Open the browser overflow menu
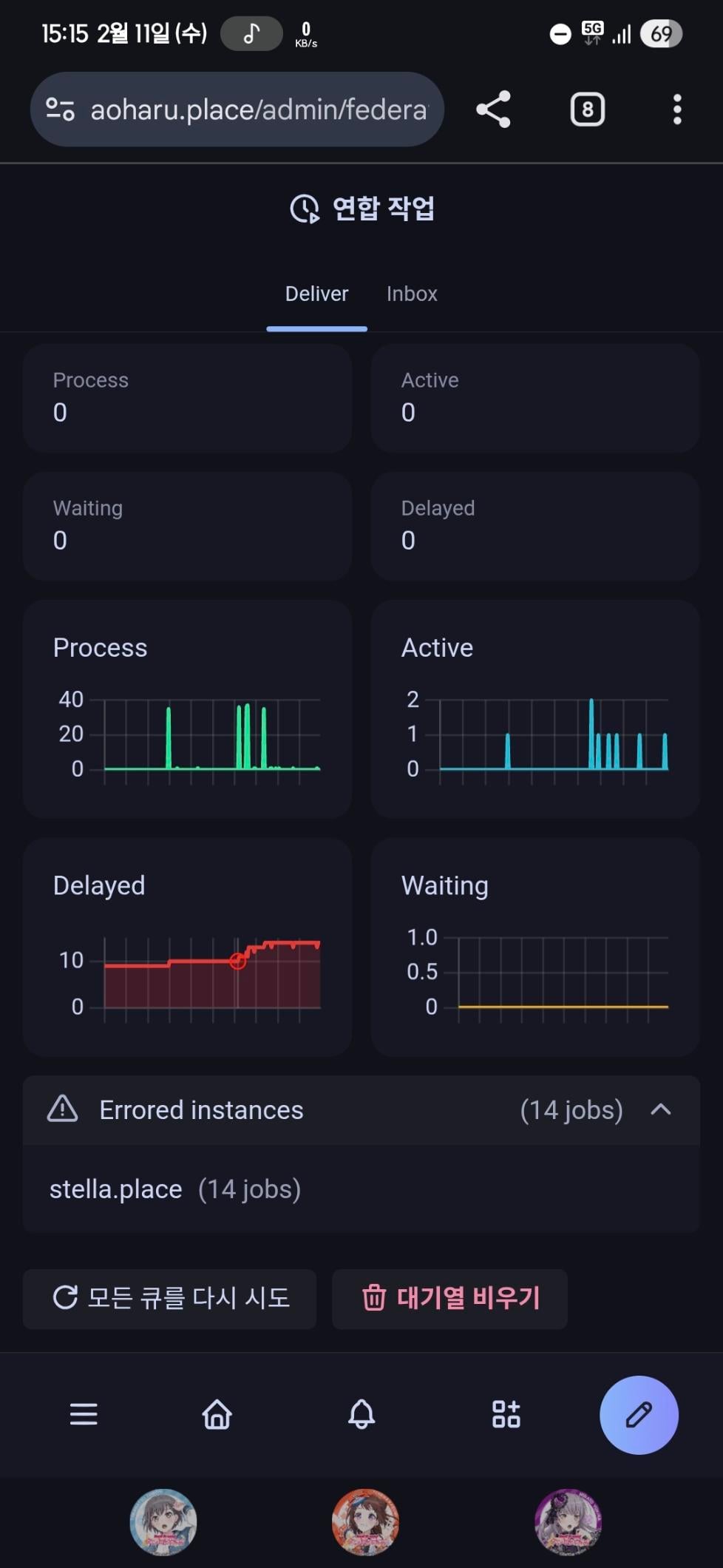Screen dimensions: 723x1568 676,109
